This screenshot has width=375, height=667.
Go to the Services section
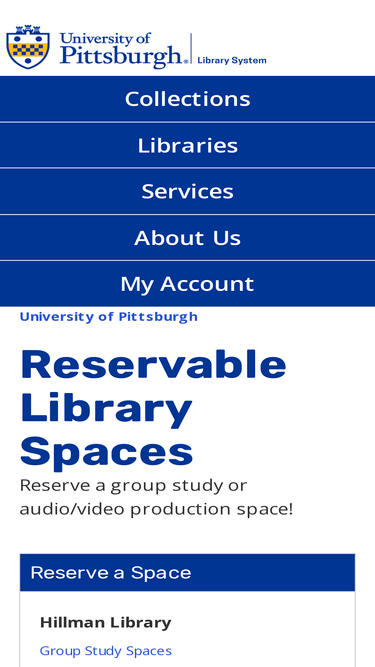tap(188, 191)
